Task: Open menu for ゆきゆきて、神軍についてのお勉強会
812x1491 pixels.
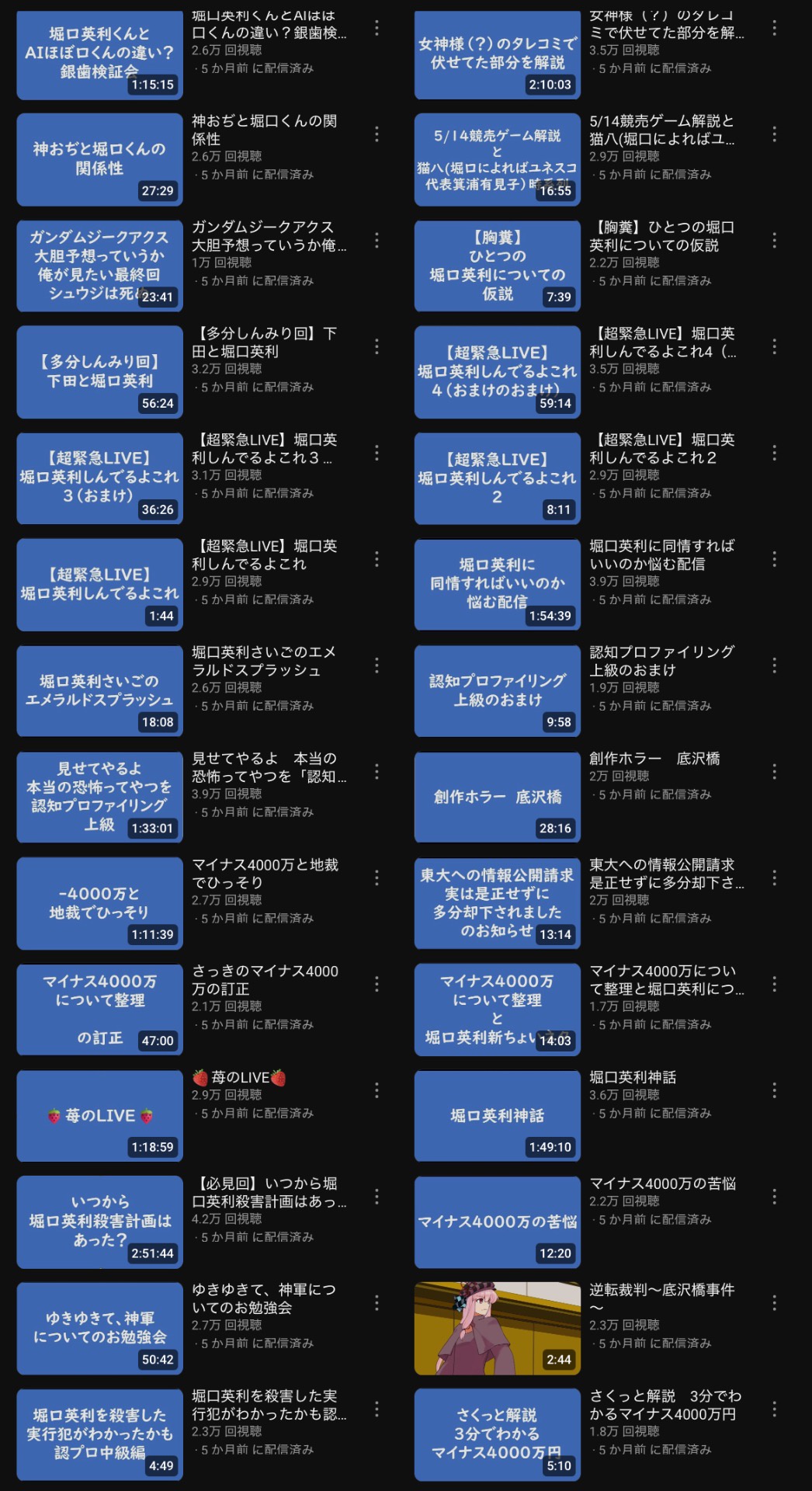Action: 377,1303
